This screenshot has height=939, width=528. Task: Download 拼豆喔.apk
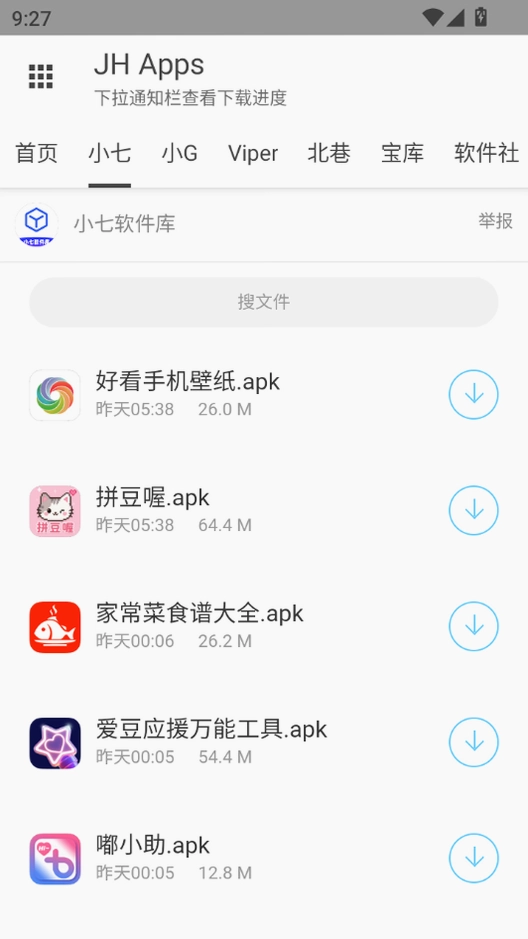[474, 510]
